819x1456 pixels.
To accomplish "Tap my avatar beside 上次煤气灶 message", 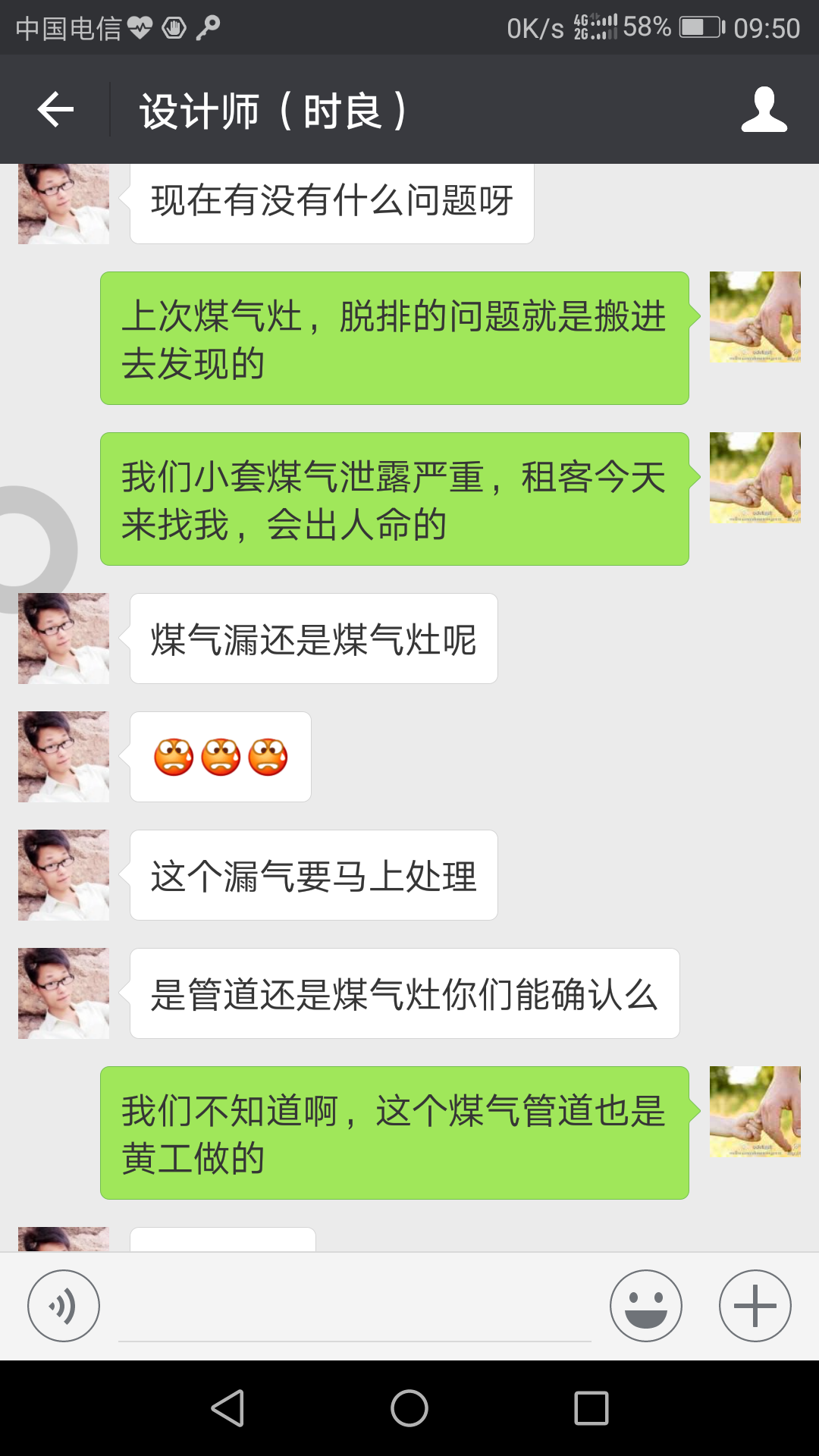I will tap(755, 317).
